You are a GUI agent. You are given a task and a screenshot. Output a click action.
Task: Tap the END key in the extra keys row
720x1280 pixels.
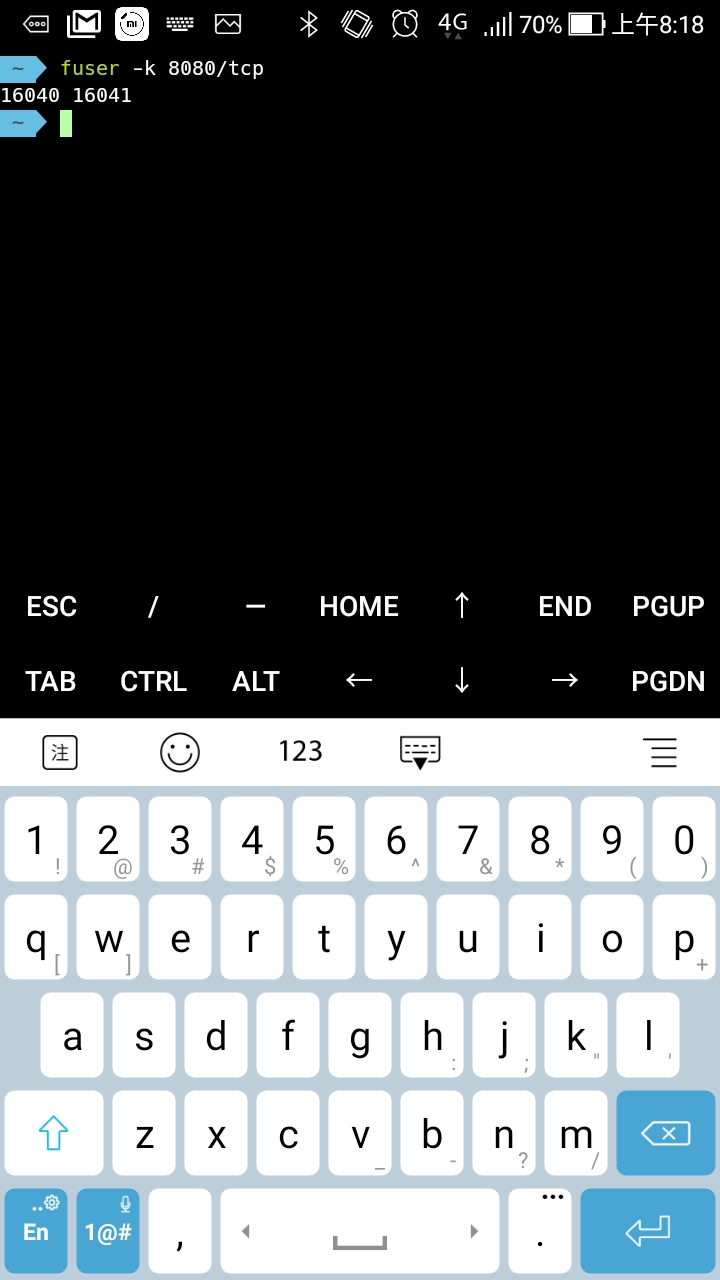click(565, 606)
